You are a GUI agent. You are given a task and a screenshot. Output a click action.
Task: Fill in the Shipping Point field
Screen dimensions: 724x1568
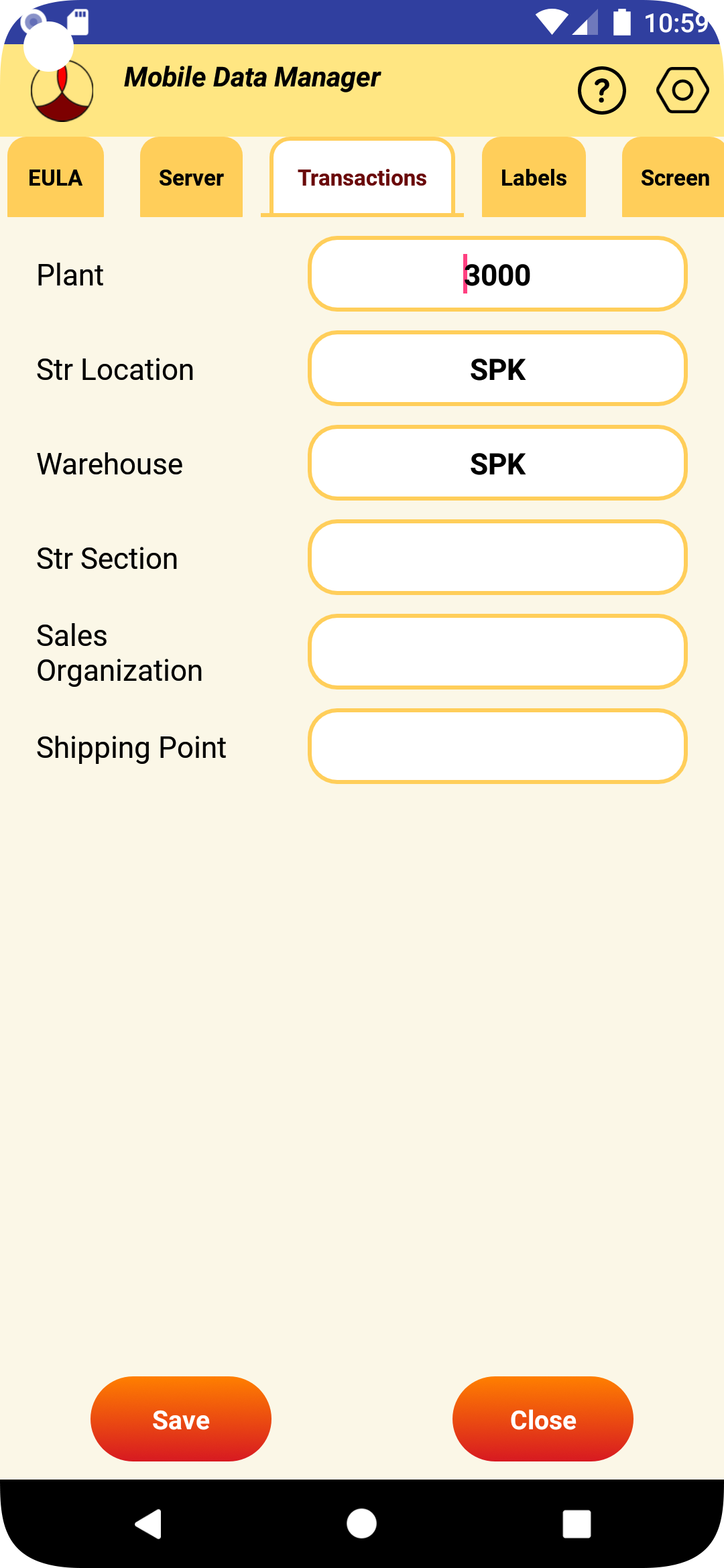[497, 746]
